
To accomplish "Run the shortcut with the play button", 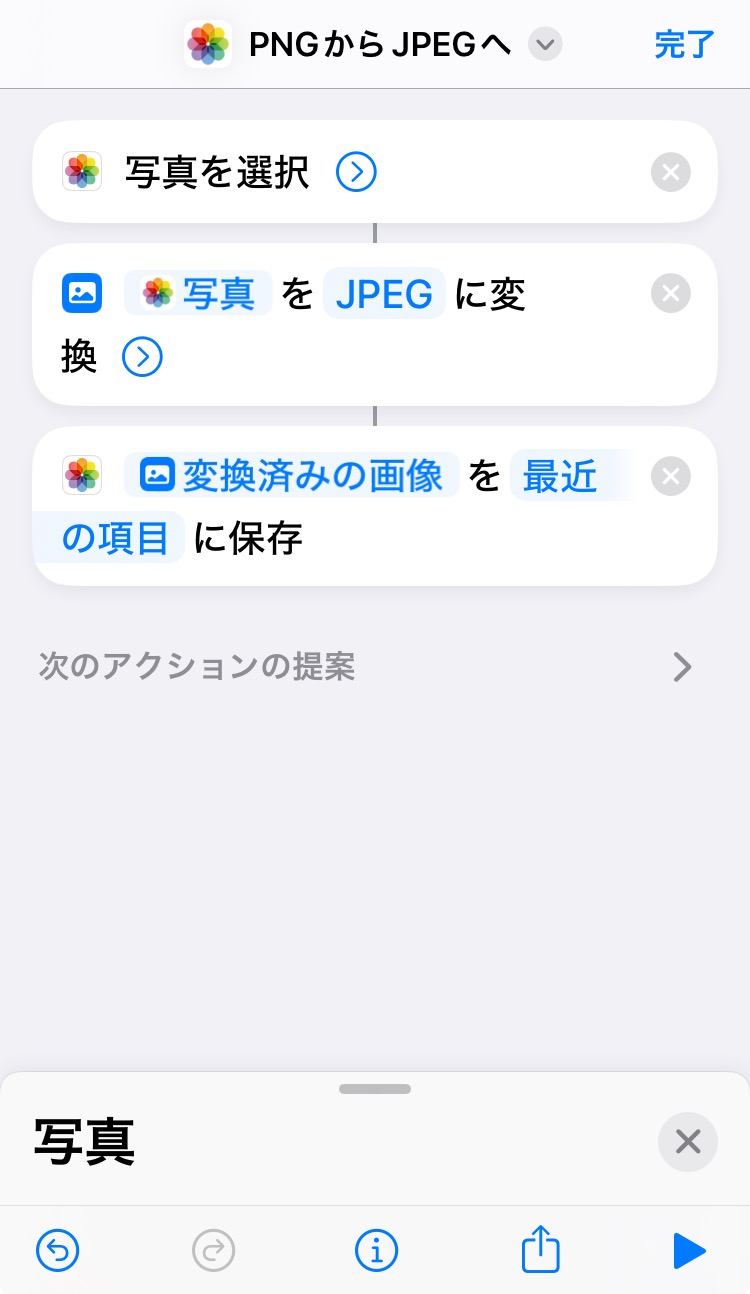I will (689, 1249).
